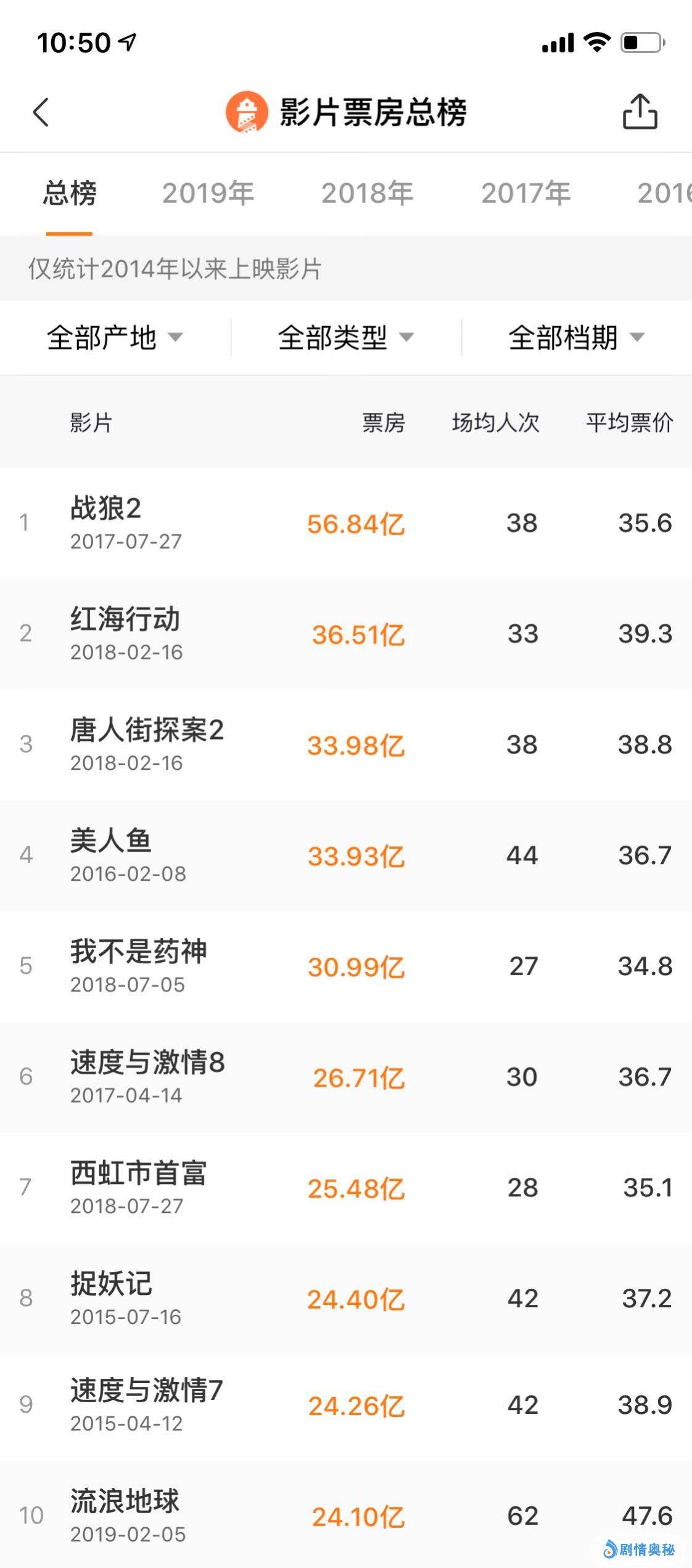Screen dimensions: 692x1568
Task: Expand the 全部产地 filter
Action: click(115, 338)
